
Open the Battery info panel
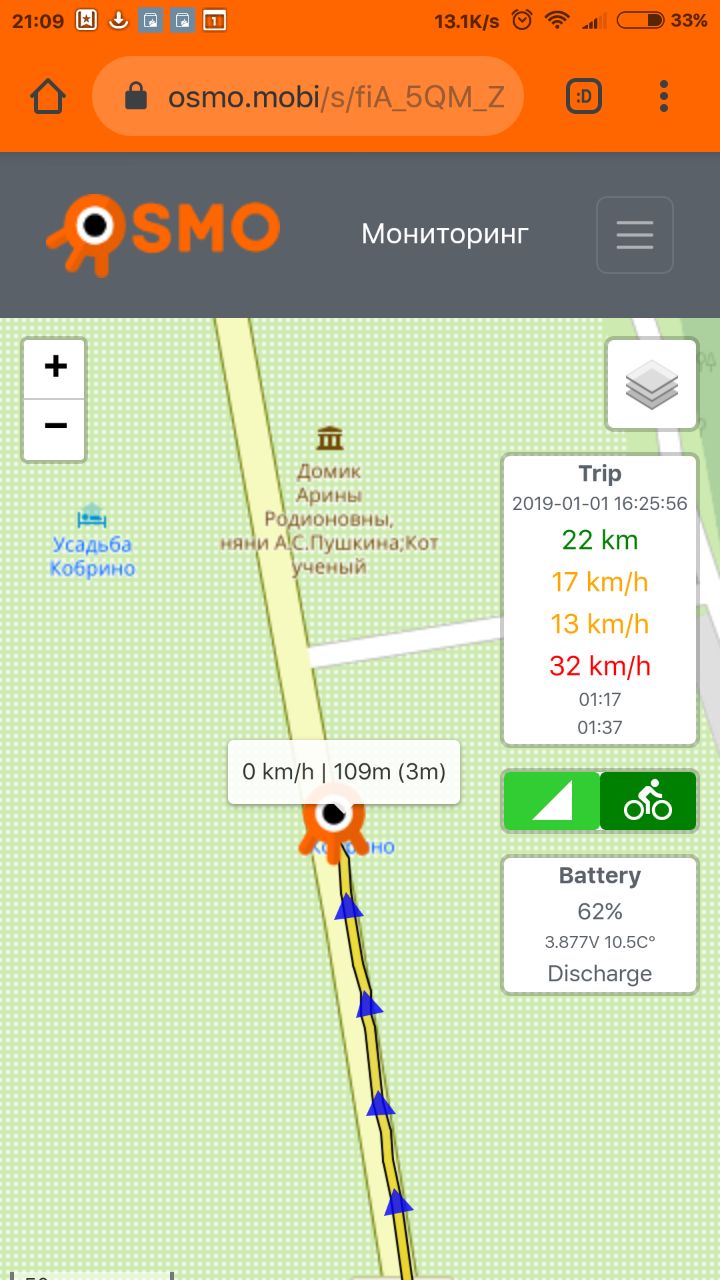[x=600, y=925]
